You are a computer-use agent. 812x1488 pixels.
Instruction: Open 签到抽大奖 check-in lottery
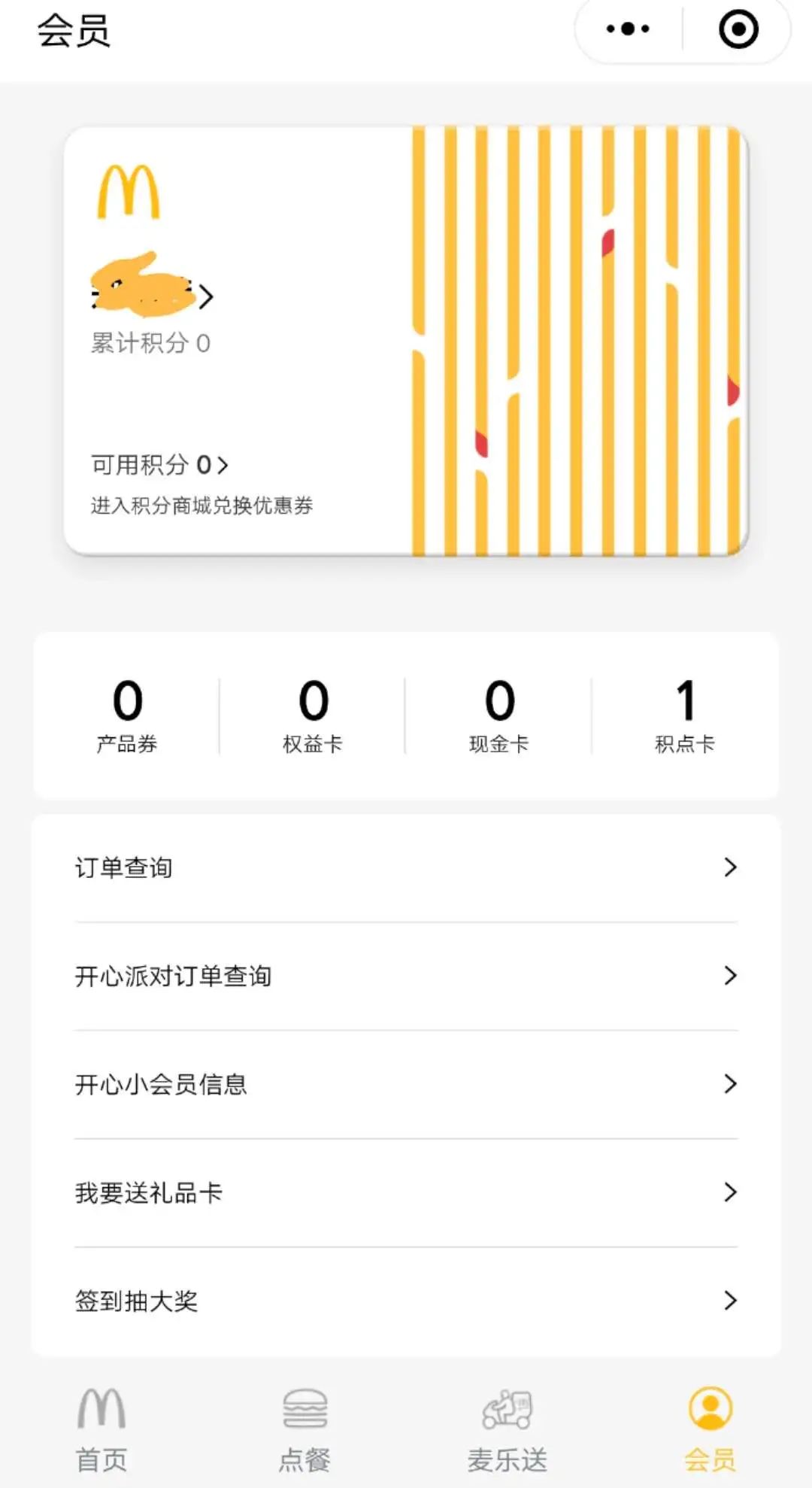[x=406, y=1301]
